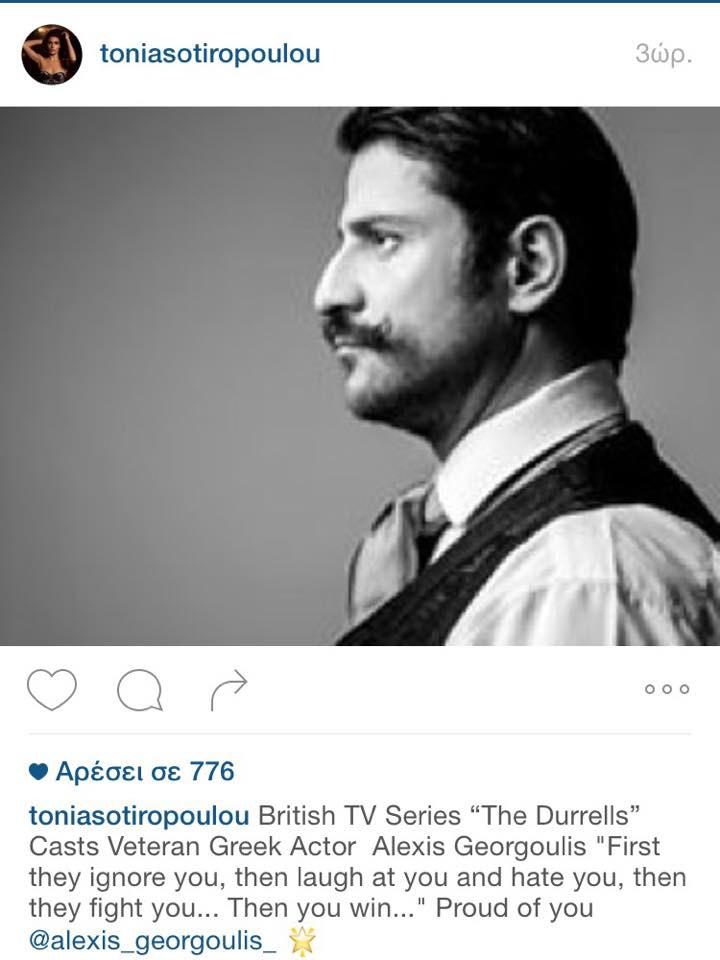
Task: Like this post with the heart
Action: coord(52,690)
